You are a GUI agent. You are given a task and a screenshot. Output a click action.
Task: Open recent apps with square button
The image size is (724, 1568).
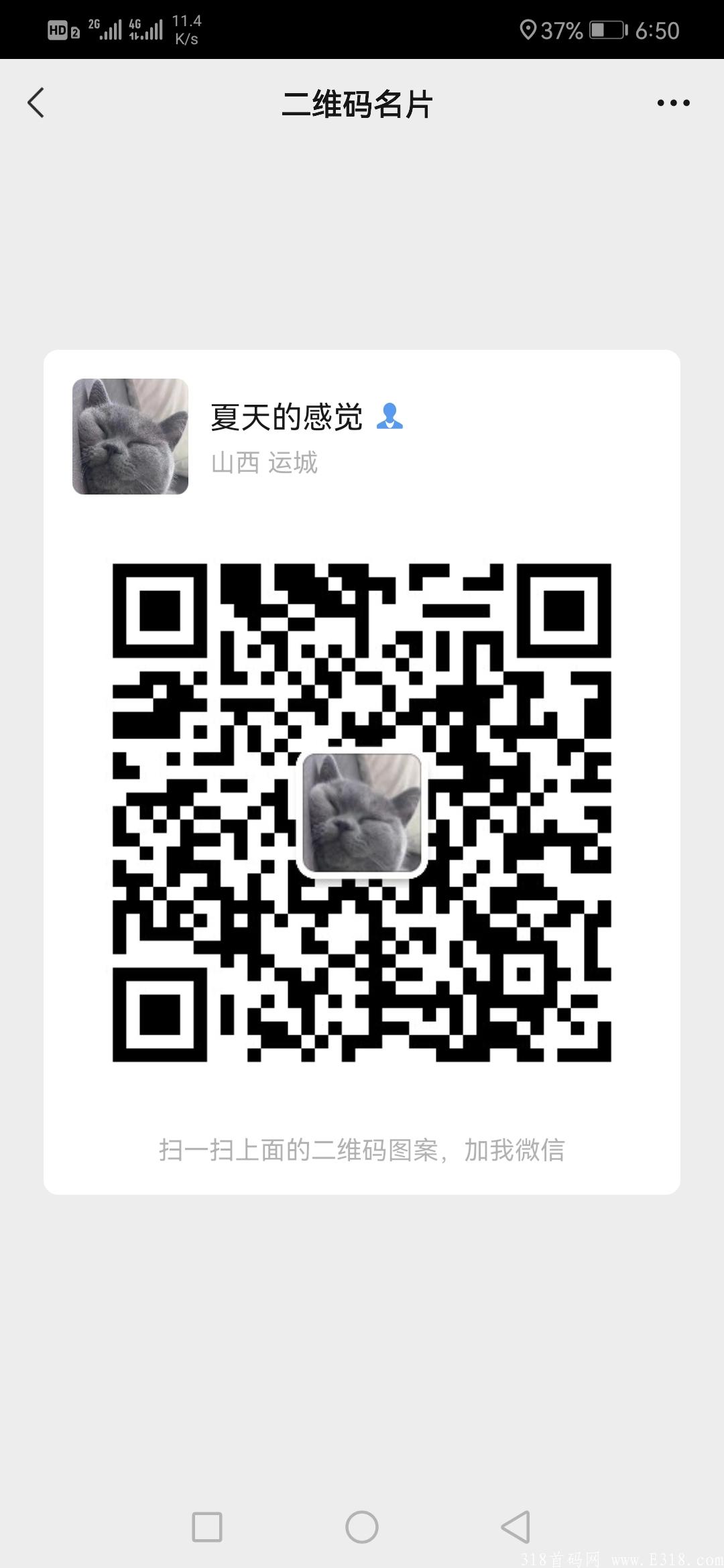207,1527
